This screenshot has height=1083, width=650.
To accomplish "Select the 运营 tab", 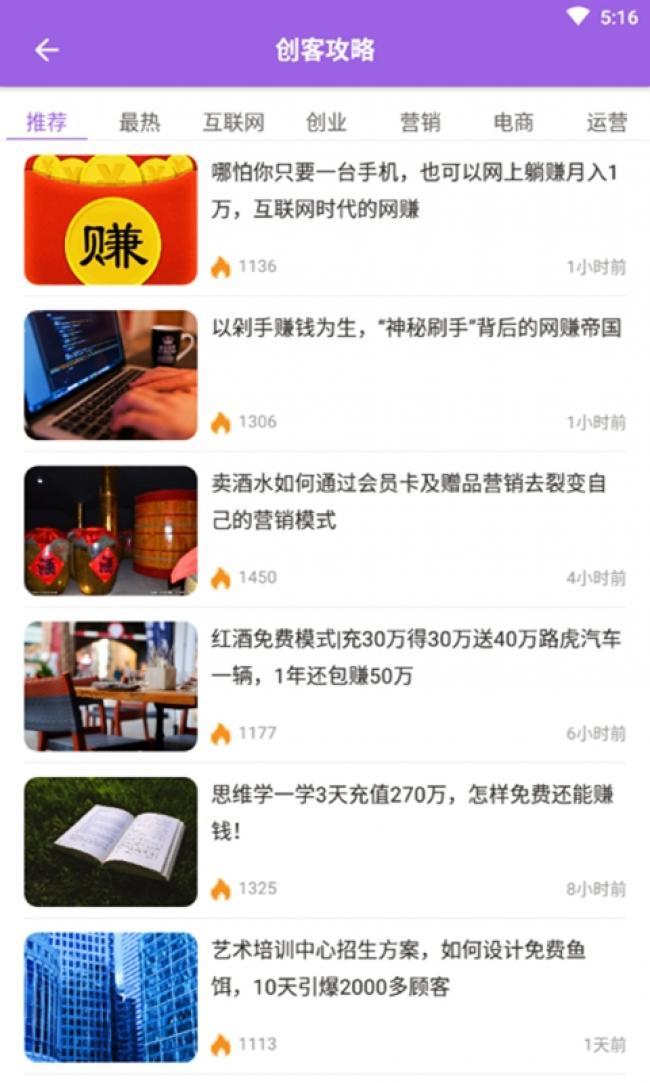I will 606,122.
